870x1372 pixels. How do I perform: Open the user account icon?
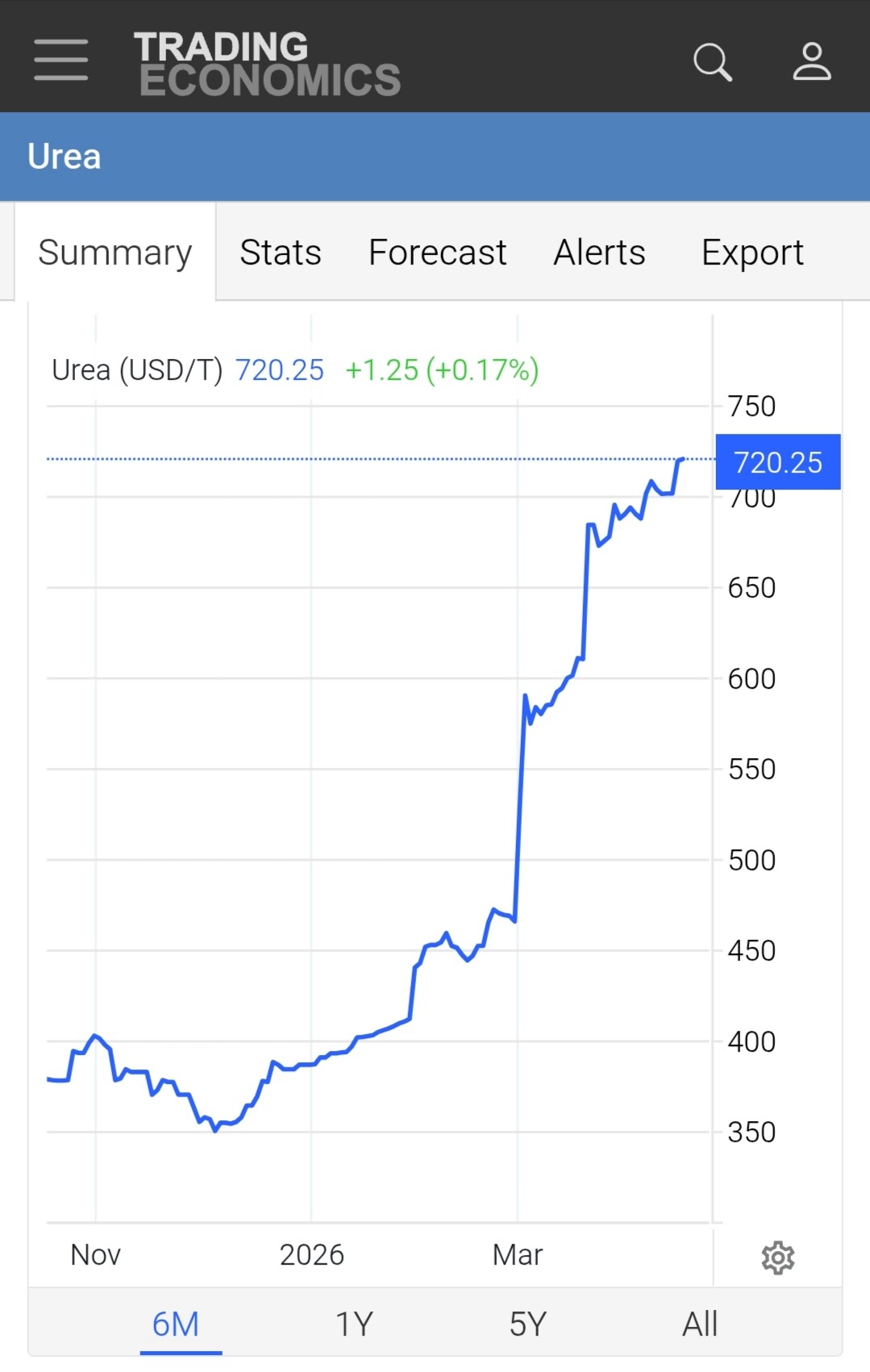811,62
